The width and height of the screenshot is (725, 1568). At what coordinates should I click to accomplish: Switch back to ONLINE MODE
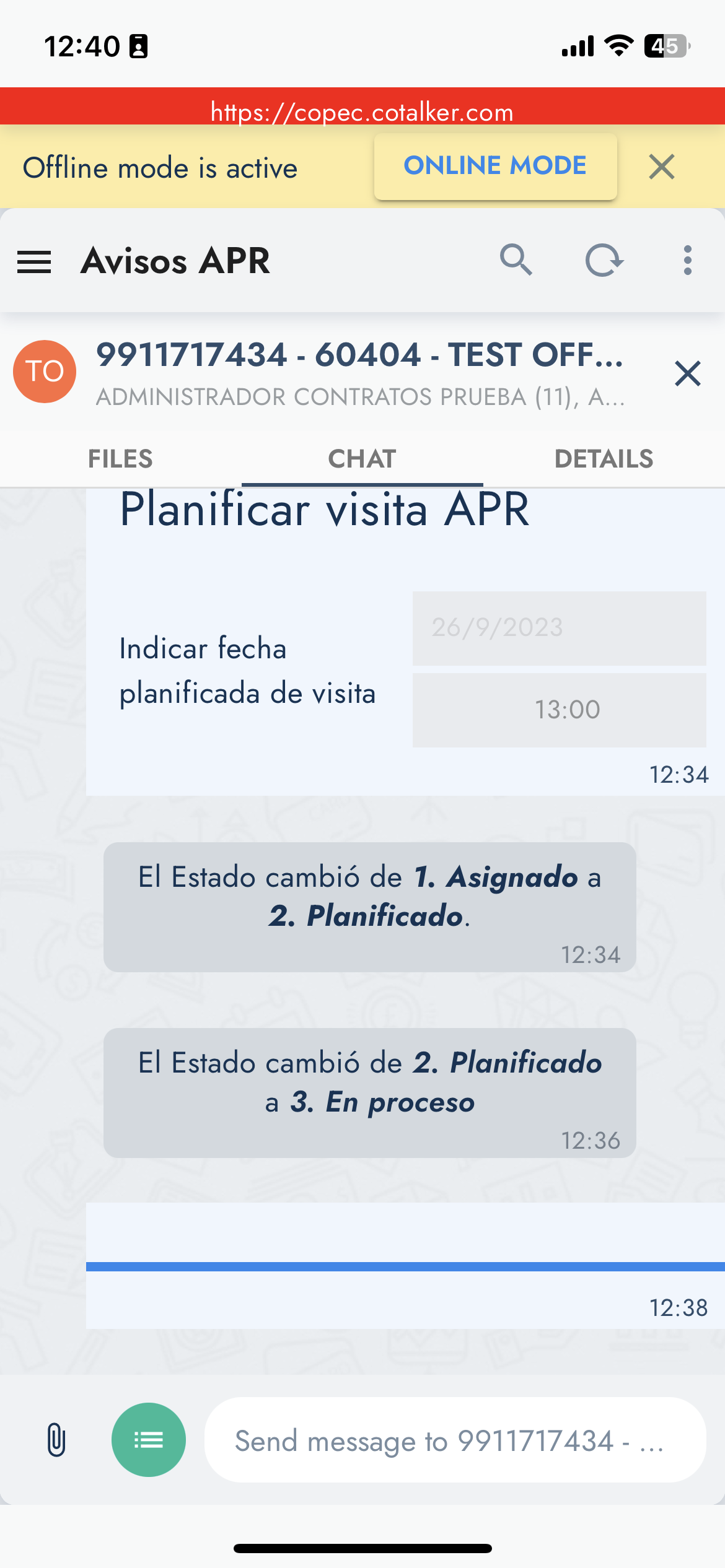[x=495, y=165]
